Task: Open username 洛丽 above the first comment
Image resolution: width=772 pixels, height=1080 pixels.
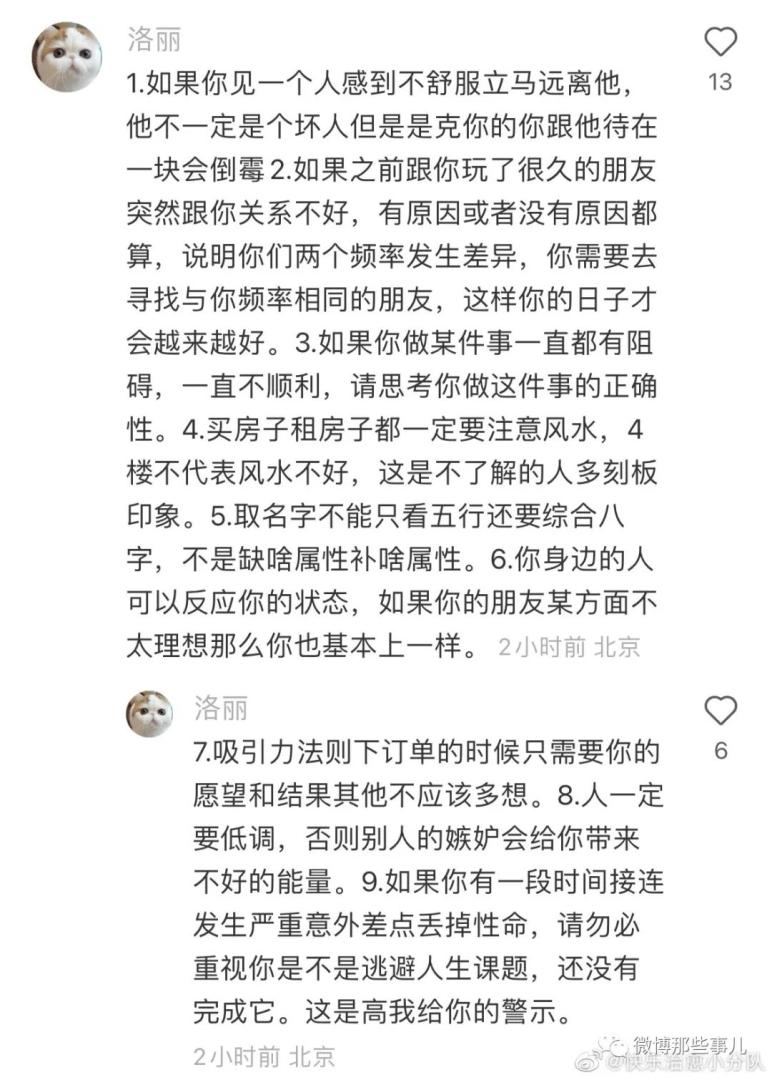Action: coord(155,39)
